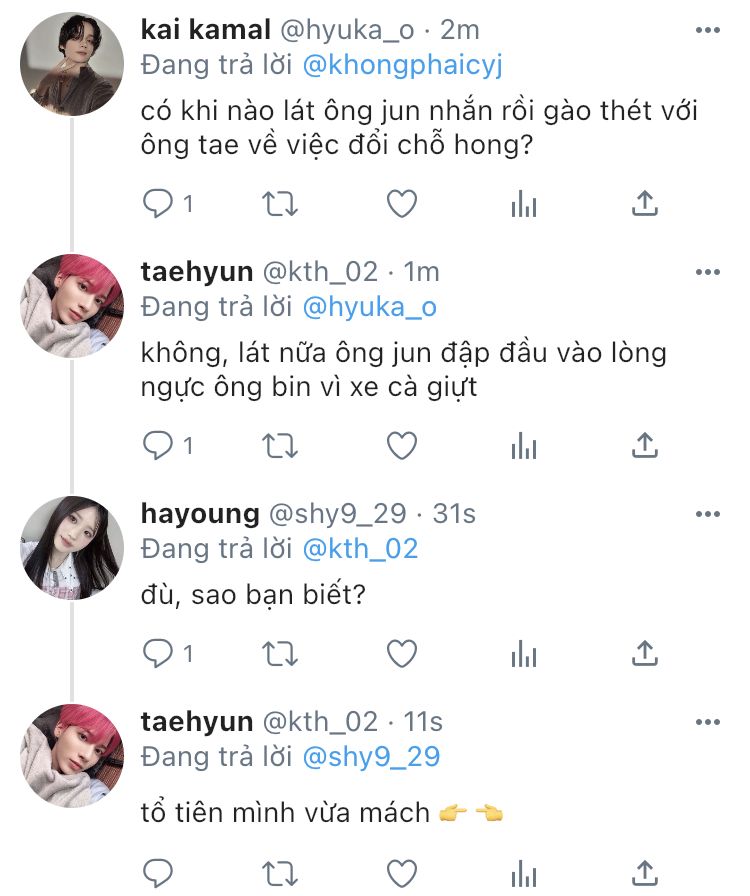Share hayoung's tweet
The image size is (750, 896).
click(645, 654)
